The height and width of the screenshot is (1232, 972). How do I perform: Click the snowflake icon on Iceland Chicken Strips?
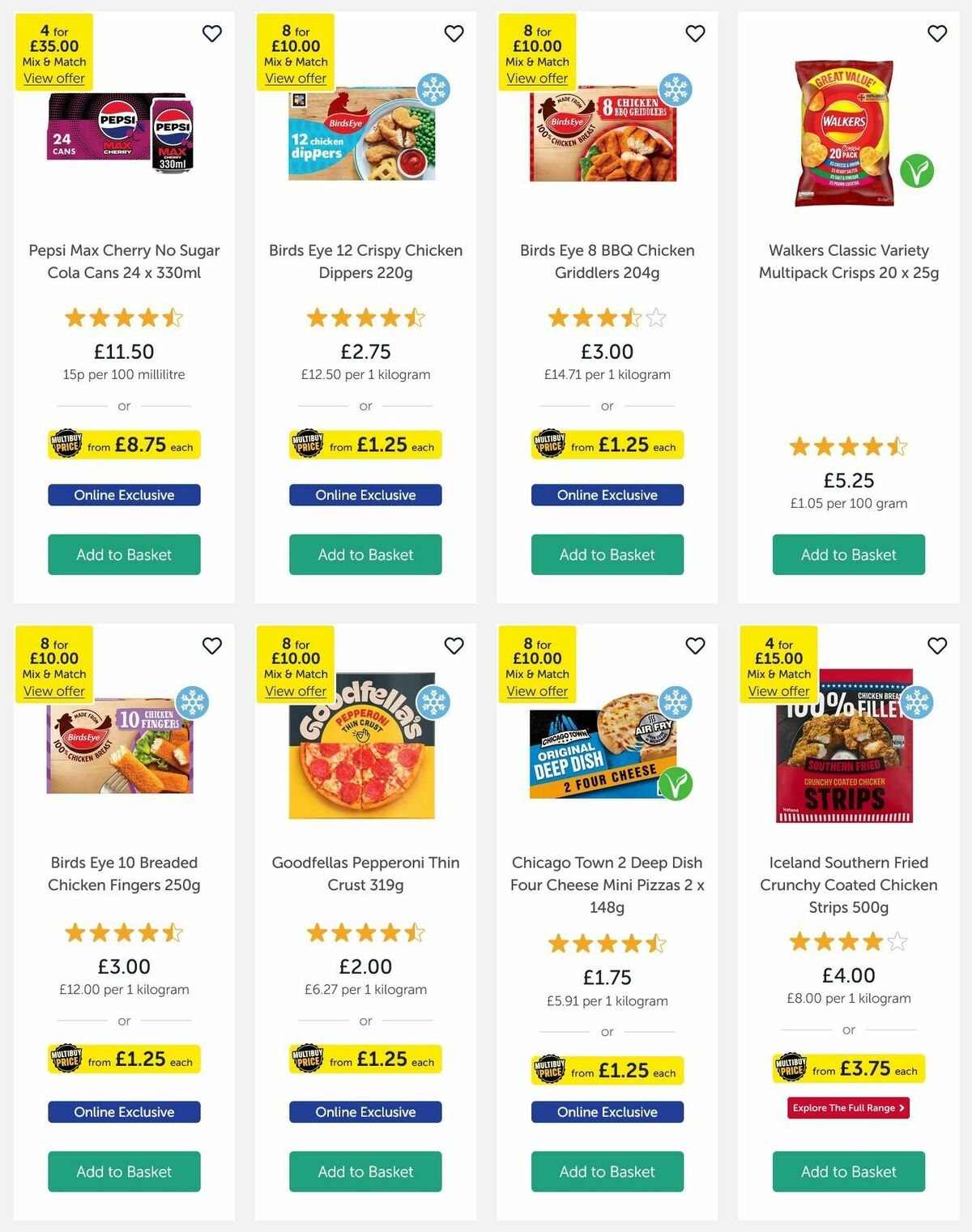click(x=918, y=703)
